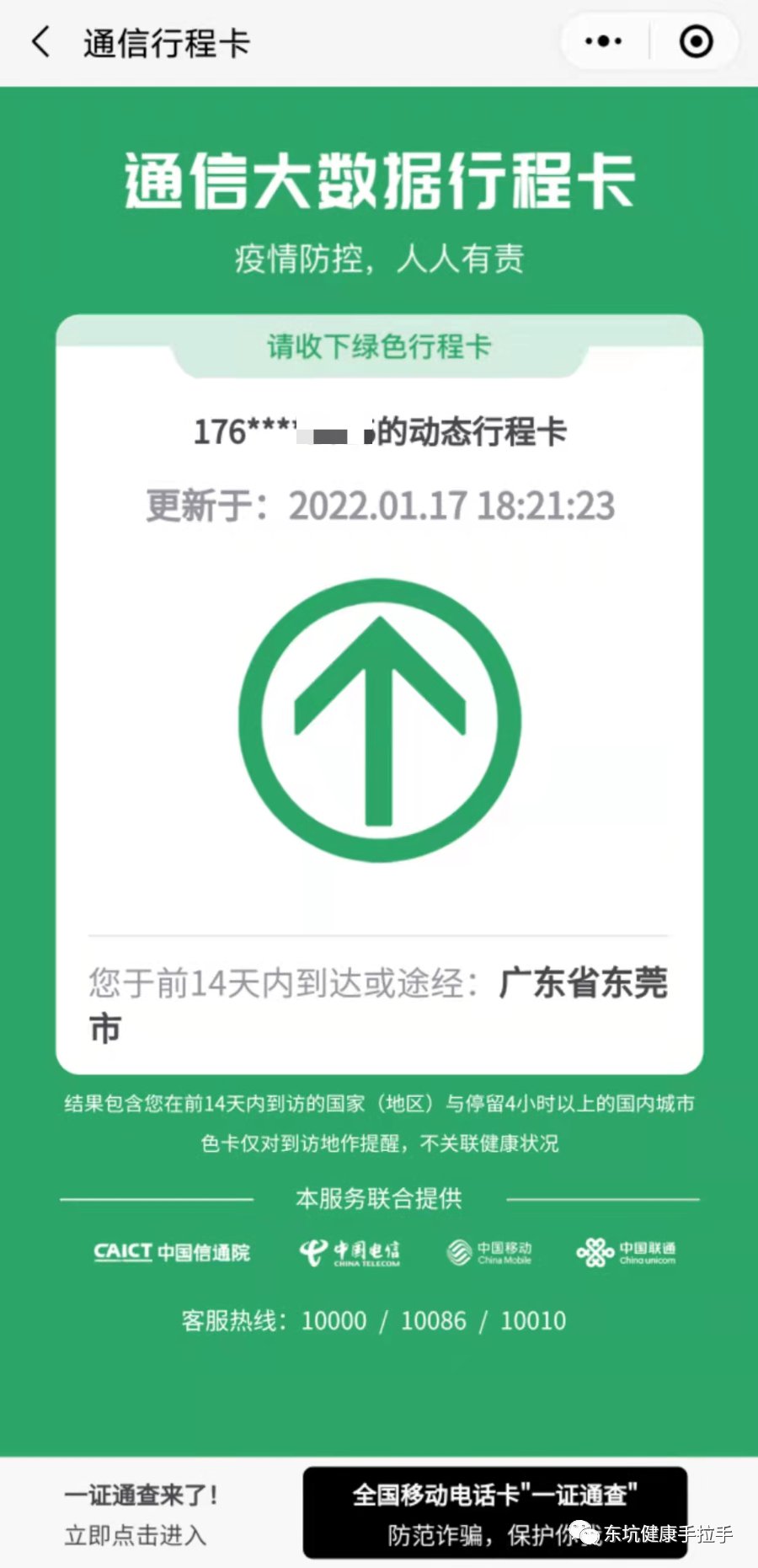The height and width of the screenshot is (1568, 758).
Task: Tap 一证通查来了 立即点击进入
Action: tap(141, 1515)
